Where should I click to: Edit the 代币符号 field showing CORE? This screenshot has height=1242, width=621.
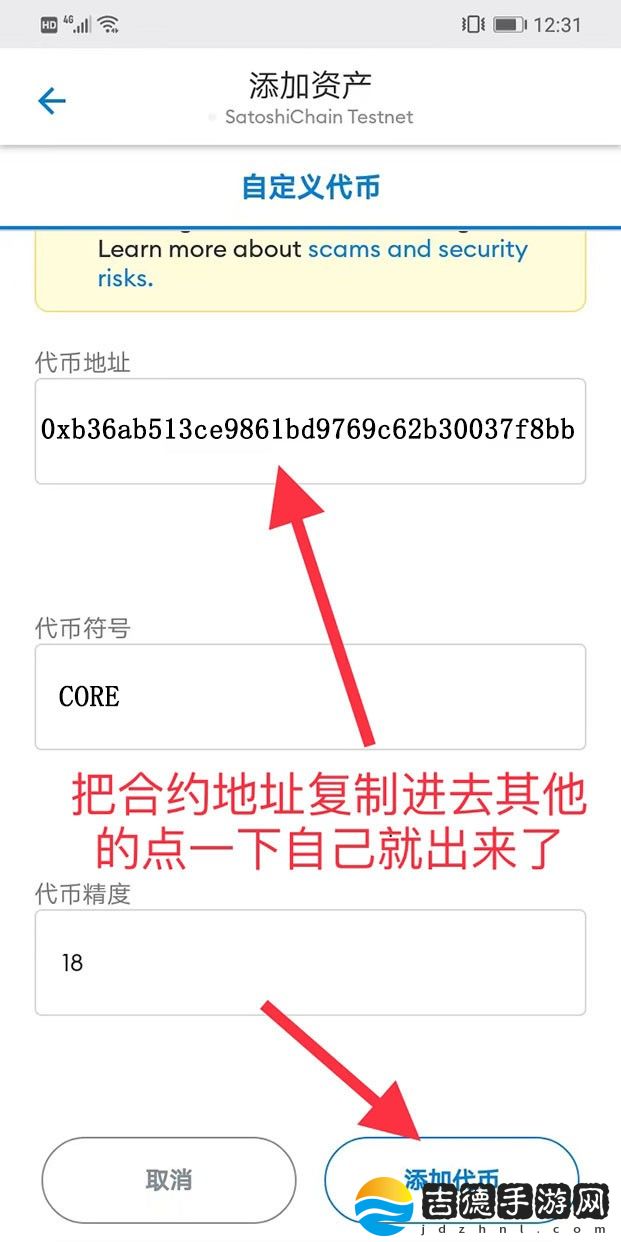point(310,697)
